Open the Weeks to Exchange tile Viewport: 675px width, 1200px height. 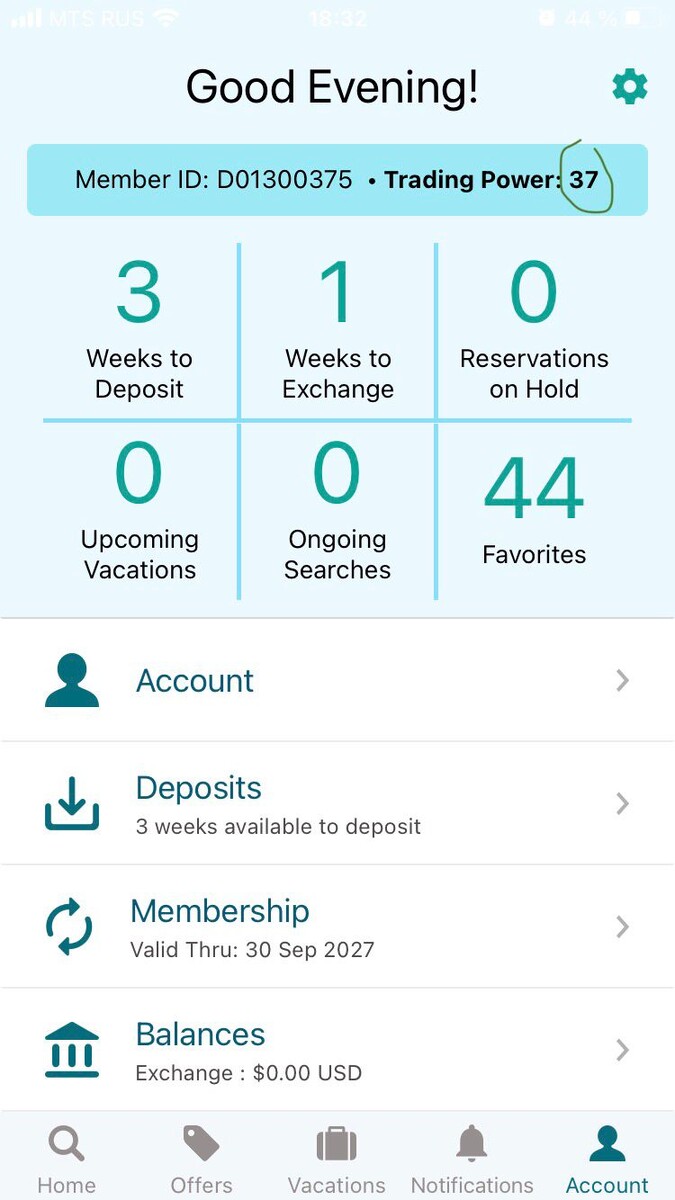click(x=338, y=330)
